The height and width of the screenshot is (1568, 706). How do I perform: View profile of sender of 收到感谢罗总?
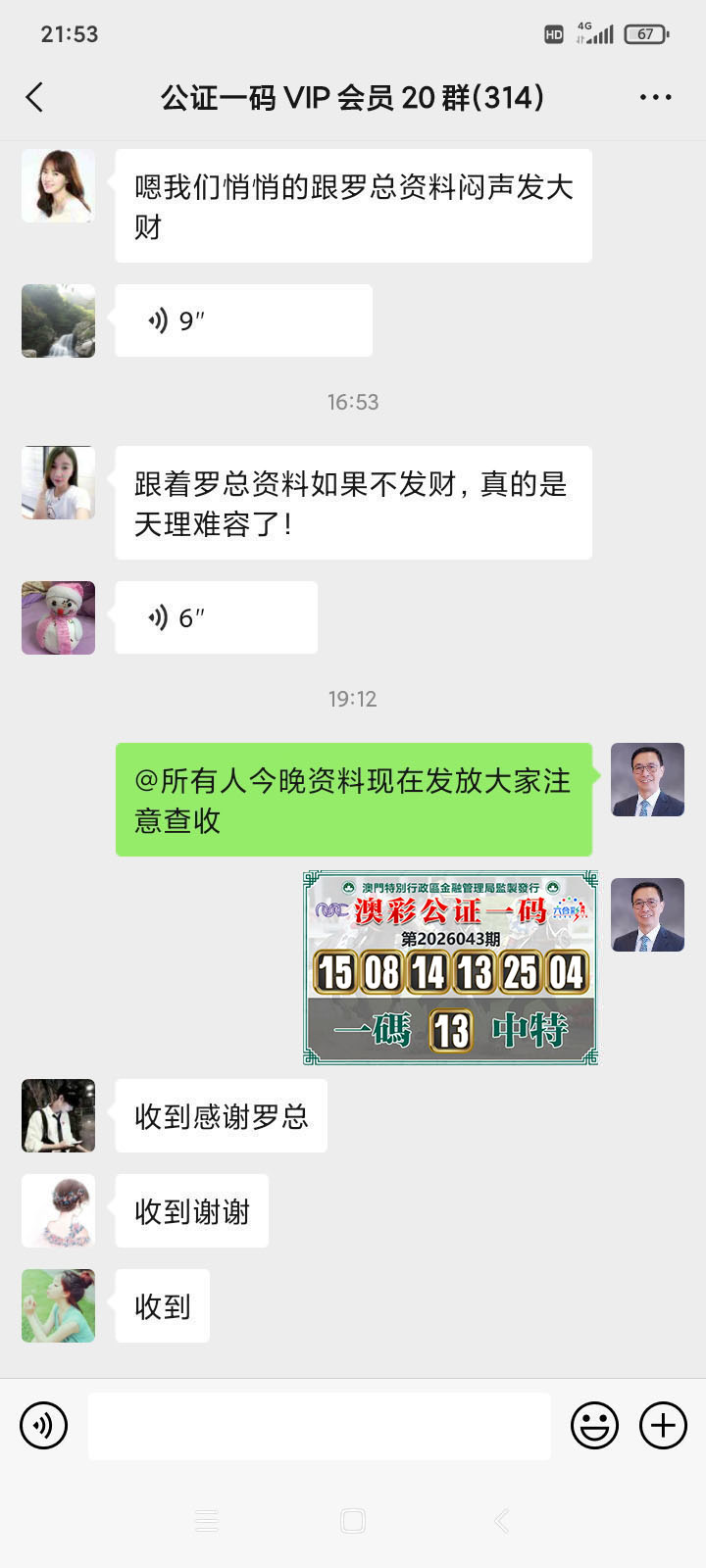[59, 1115]
